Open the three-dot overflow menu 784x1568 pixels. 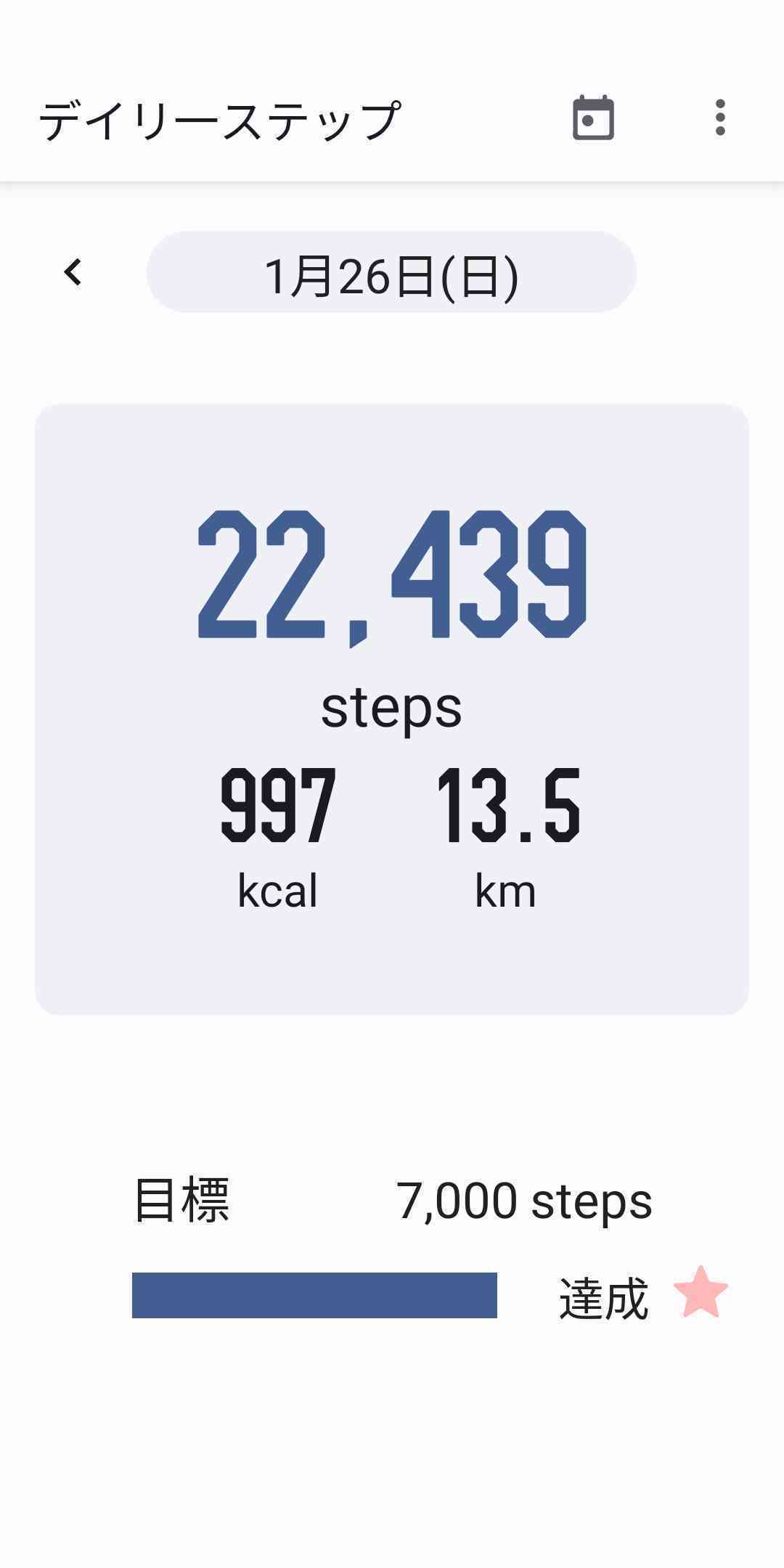point(719,118)
